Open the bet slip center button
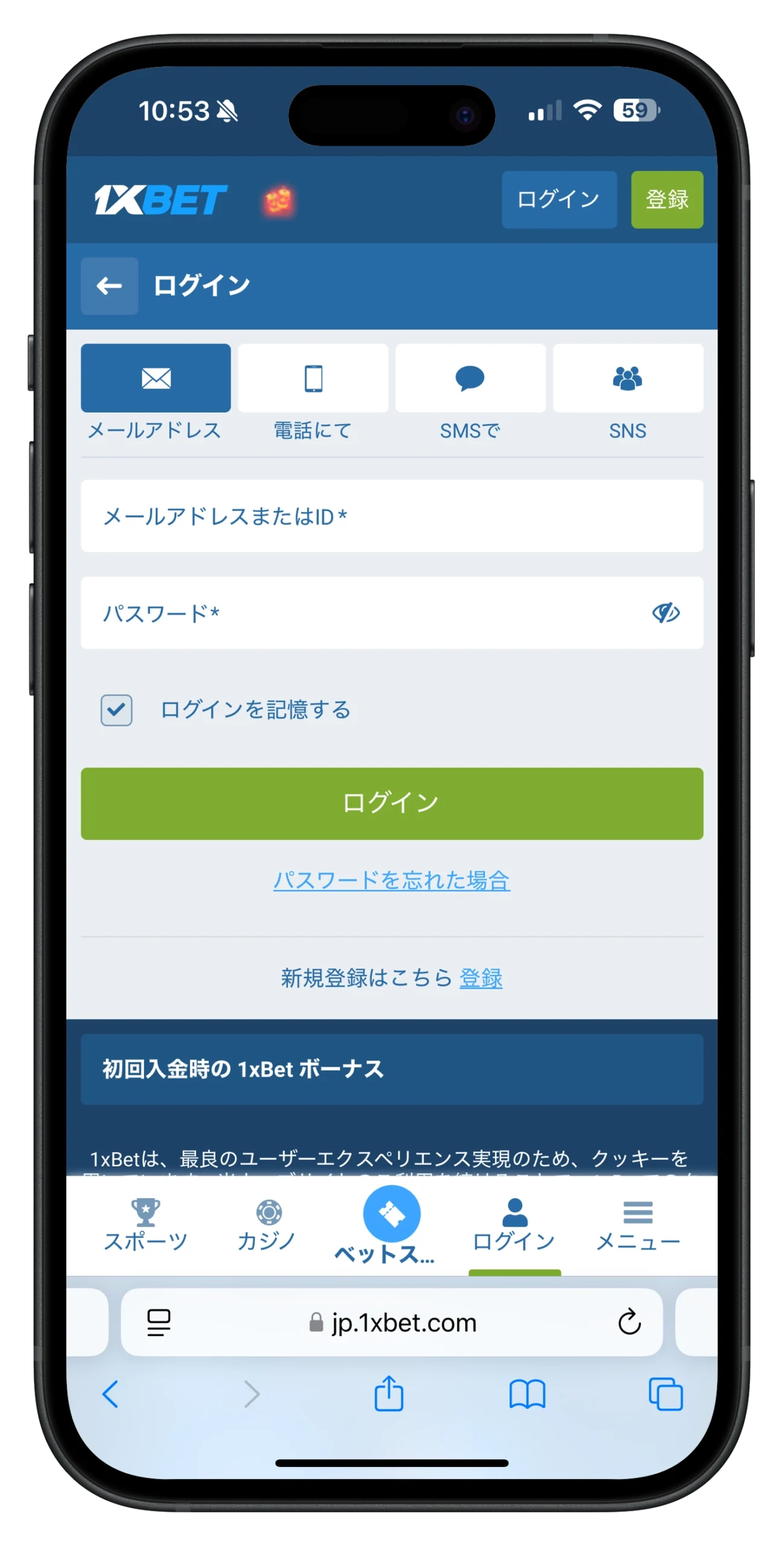Image resolution: width=784 pixels, height=1546 pixels. click(392, 1215)
